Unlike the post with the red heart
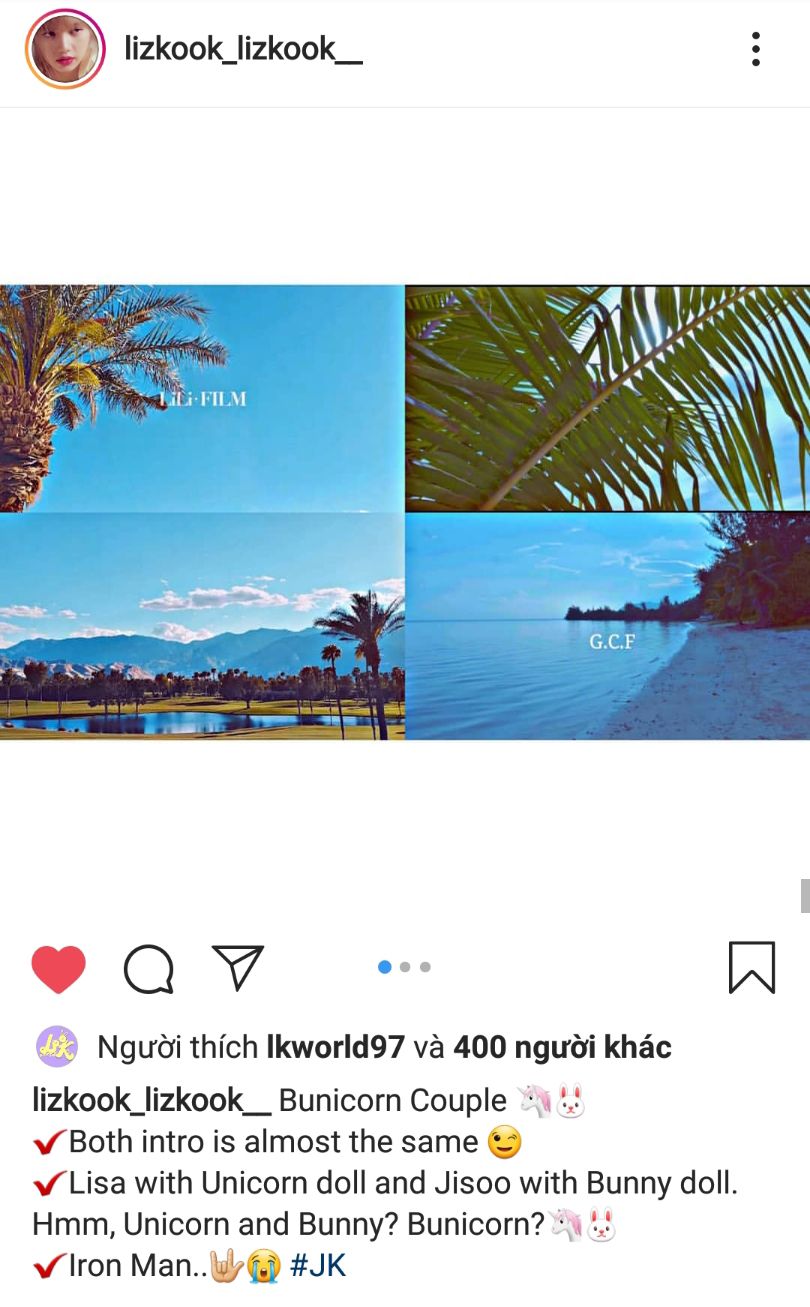810x1307 pixels. click(x=59, y=968)
